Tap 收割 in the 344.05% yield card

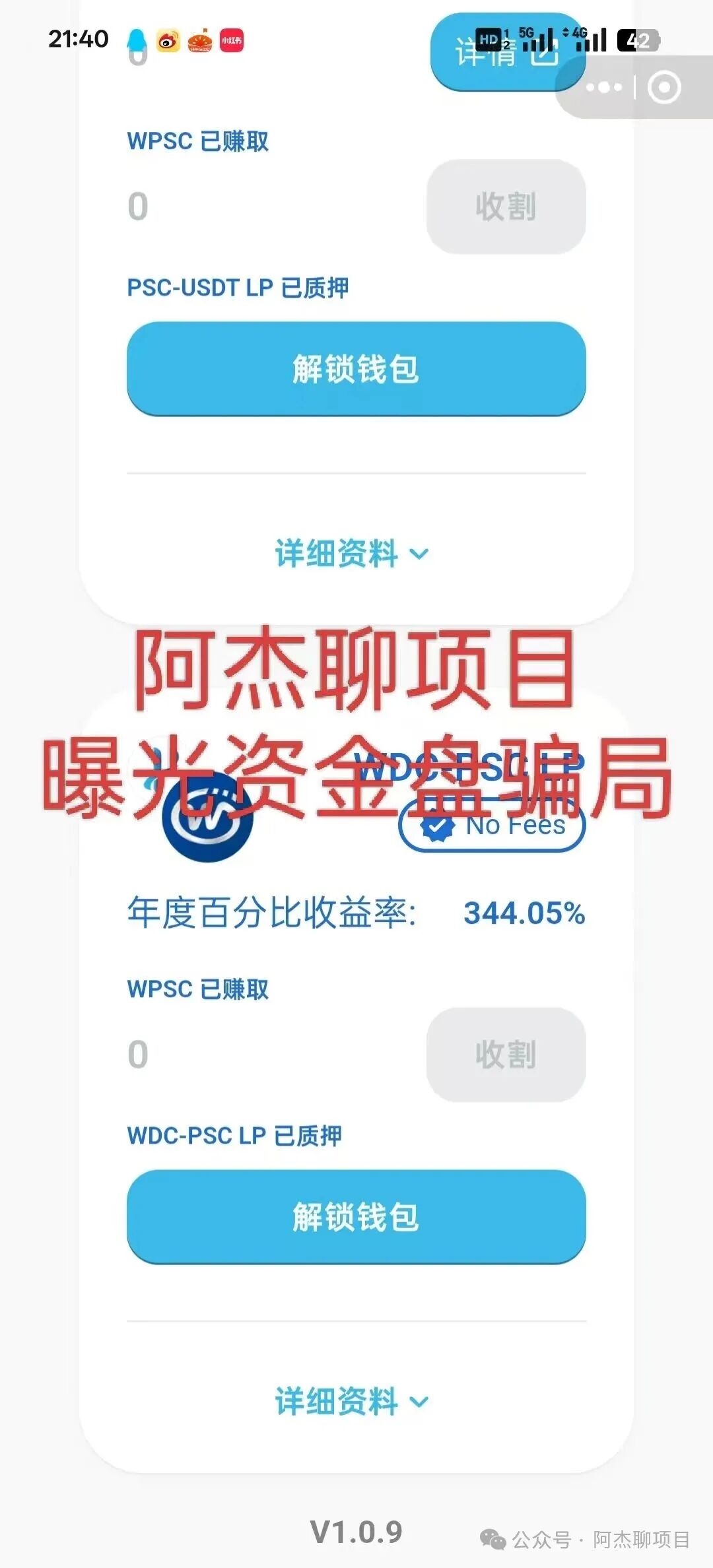point(506,1054)
